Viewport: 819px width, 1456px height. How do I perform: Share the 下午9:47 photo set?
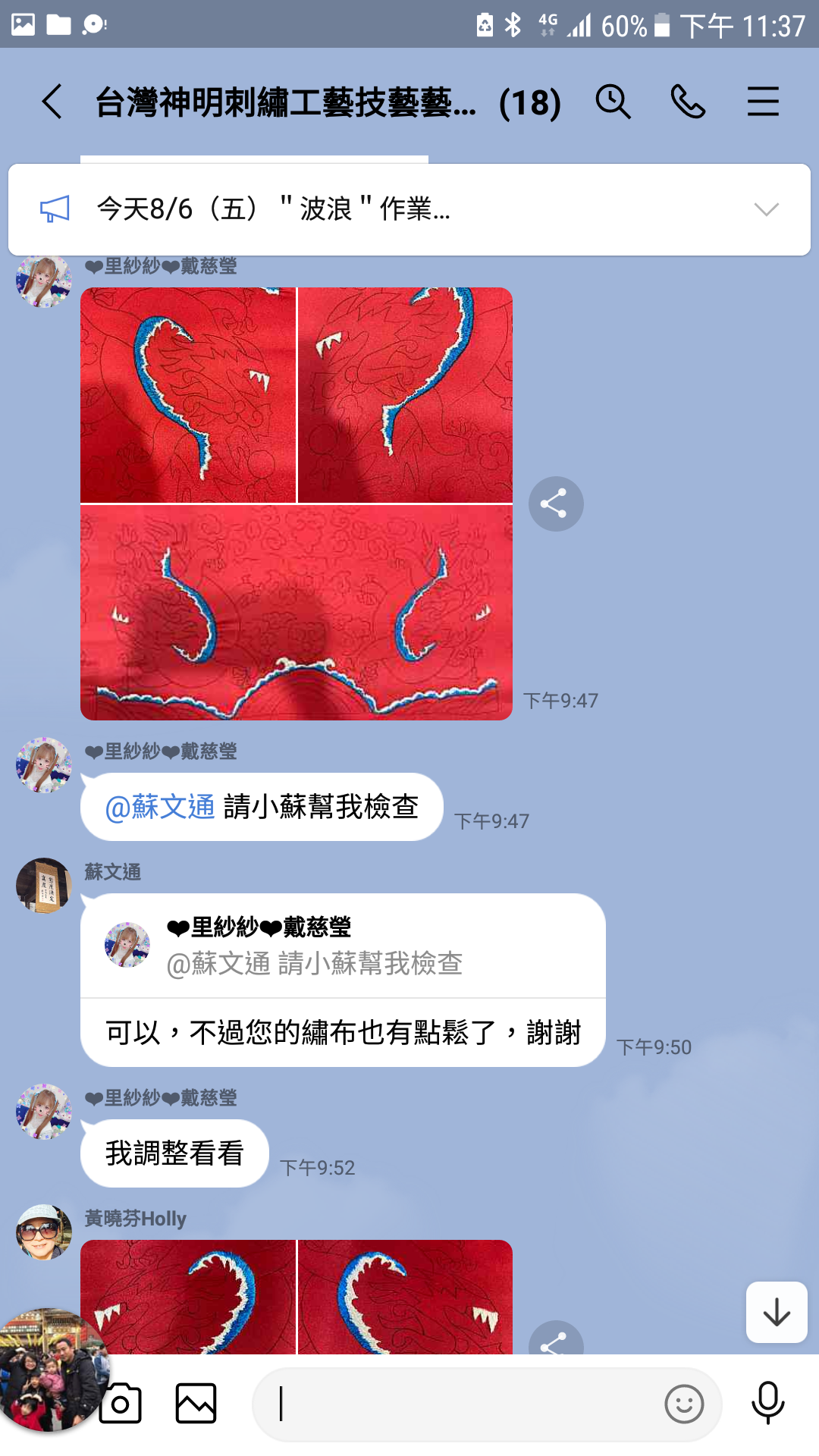click(x=556, y=504)
